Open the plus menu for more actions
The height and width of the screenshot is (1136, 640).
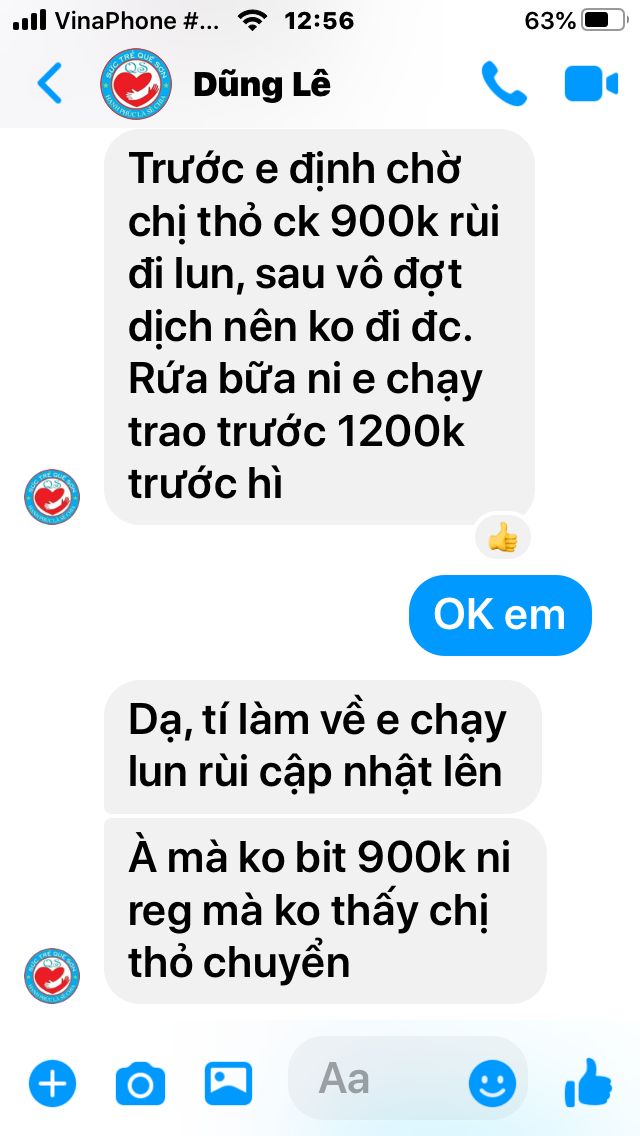coord(52,1082)
